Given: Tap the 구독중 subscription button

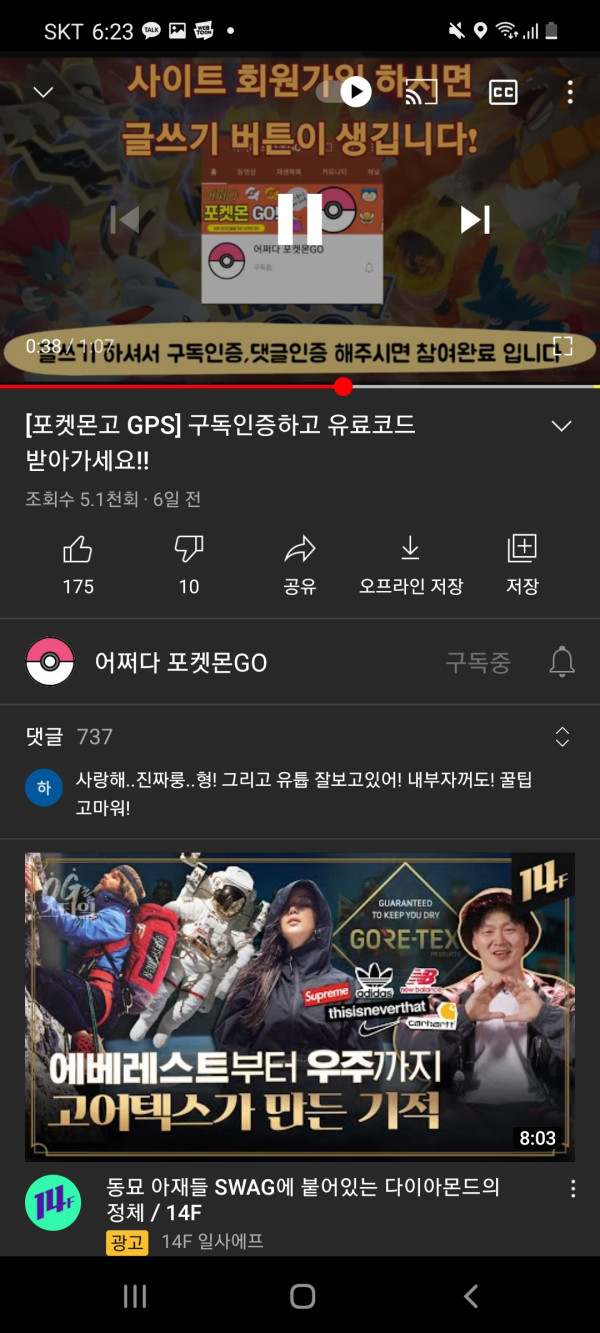Looking at the screenshot, I should pos(478,662).
